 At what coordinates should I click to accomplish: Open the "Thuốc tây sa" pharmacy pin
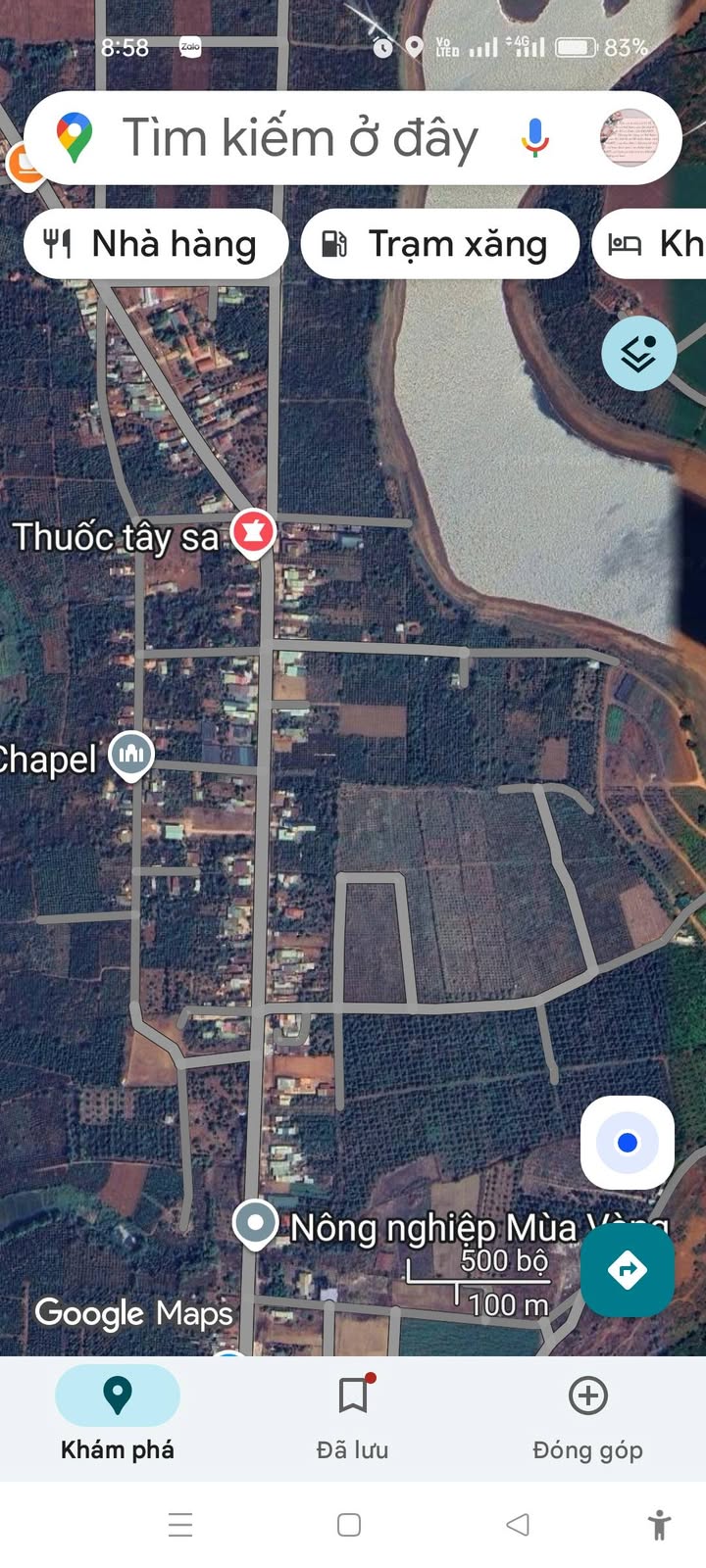pos(253,533)
